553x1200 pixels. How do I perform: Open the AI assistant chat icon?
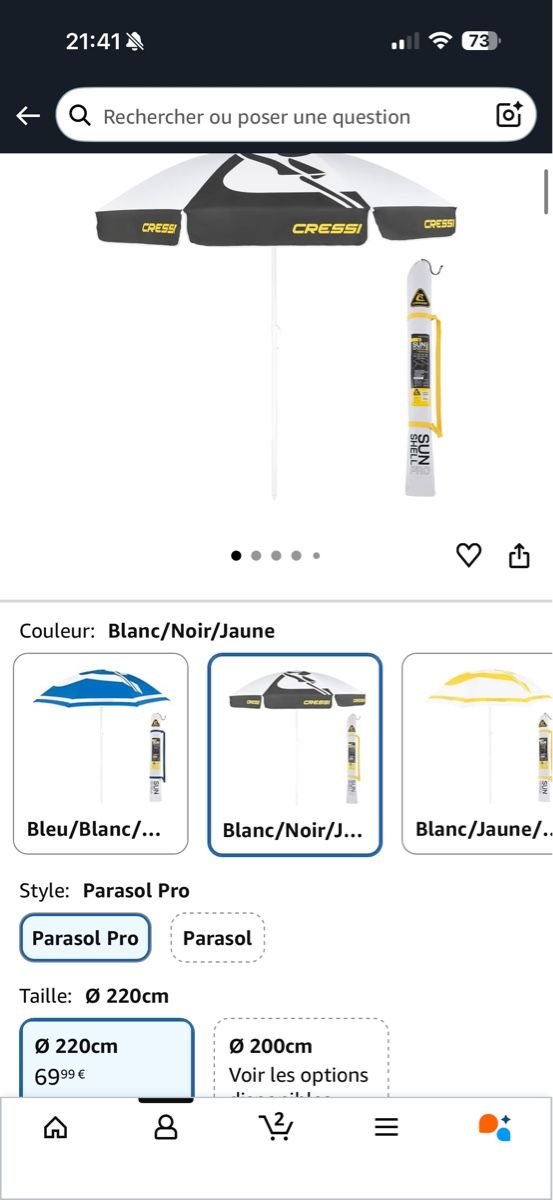tap(496, 1127)
